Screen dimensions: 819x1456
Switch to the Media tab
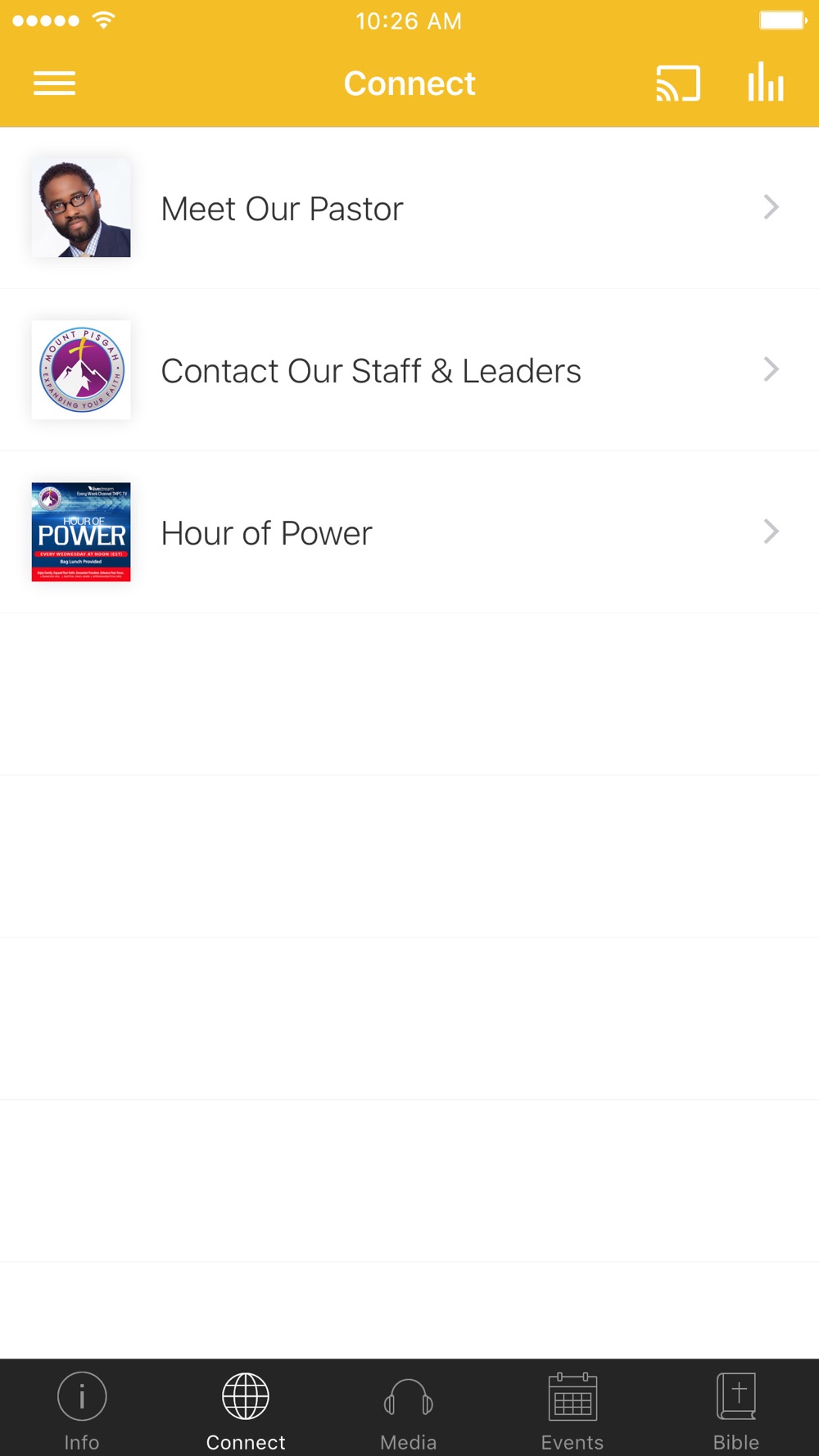(409, 1410)
